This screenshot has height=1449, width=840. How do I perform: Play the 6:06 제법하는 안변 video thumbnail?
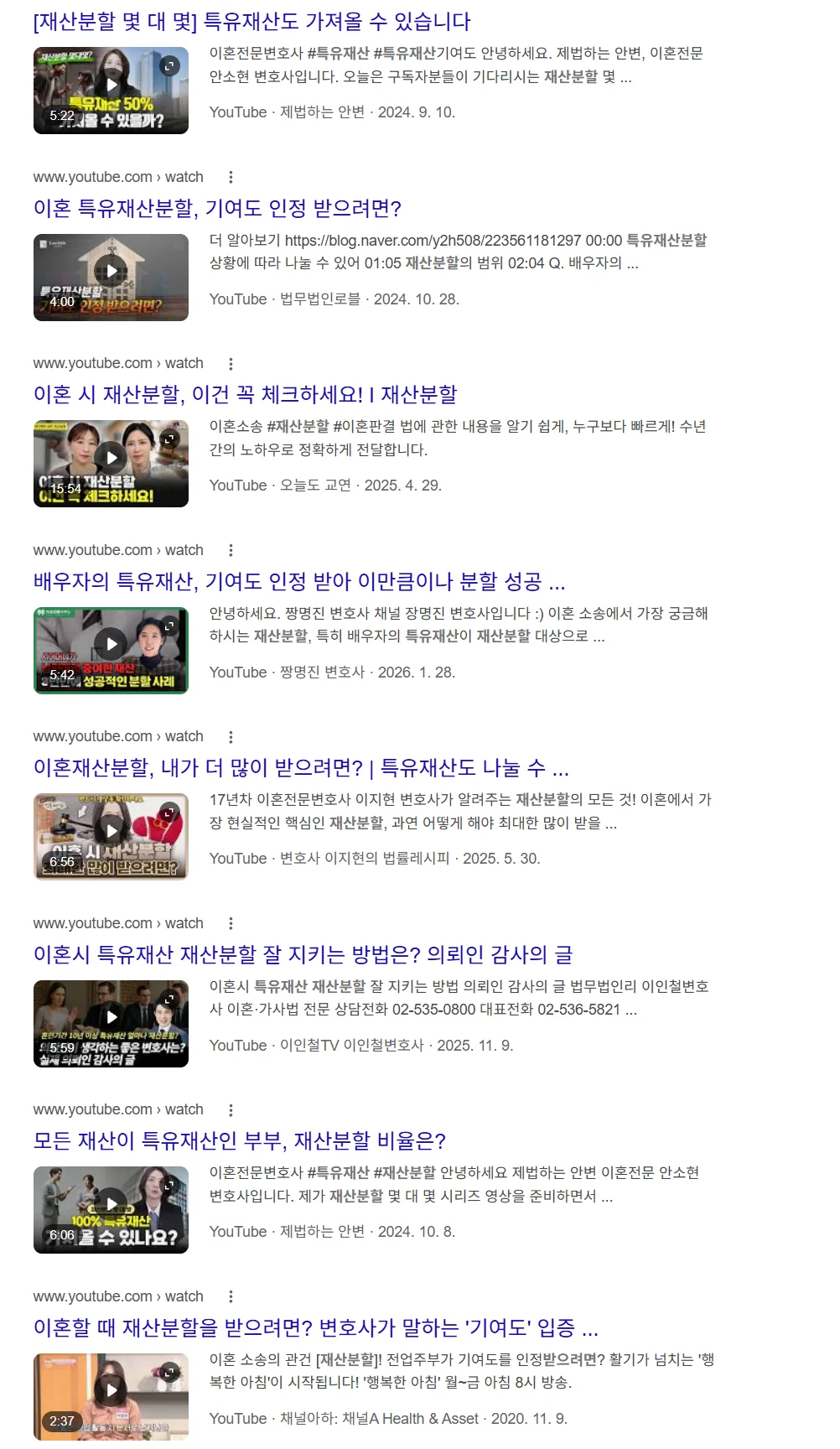[111, 1210]
